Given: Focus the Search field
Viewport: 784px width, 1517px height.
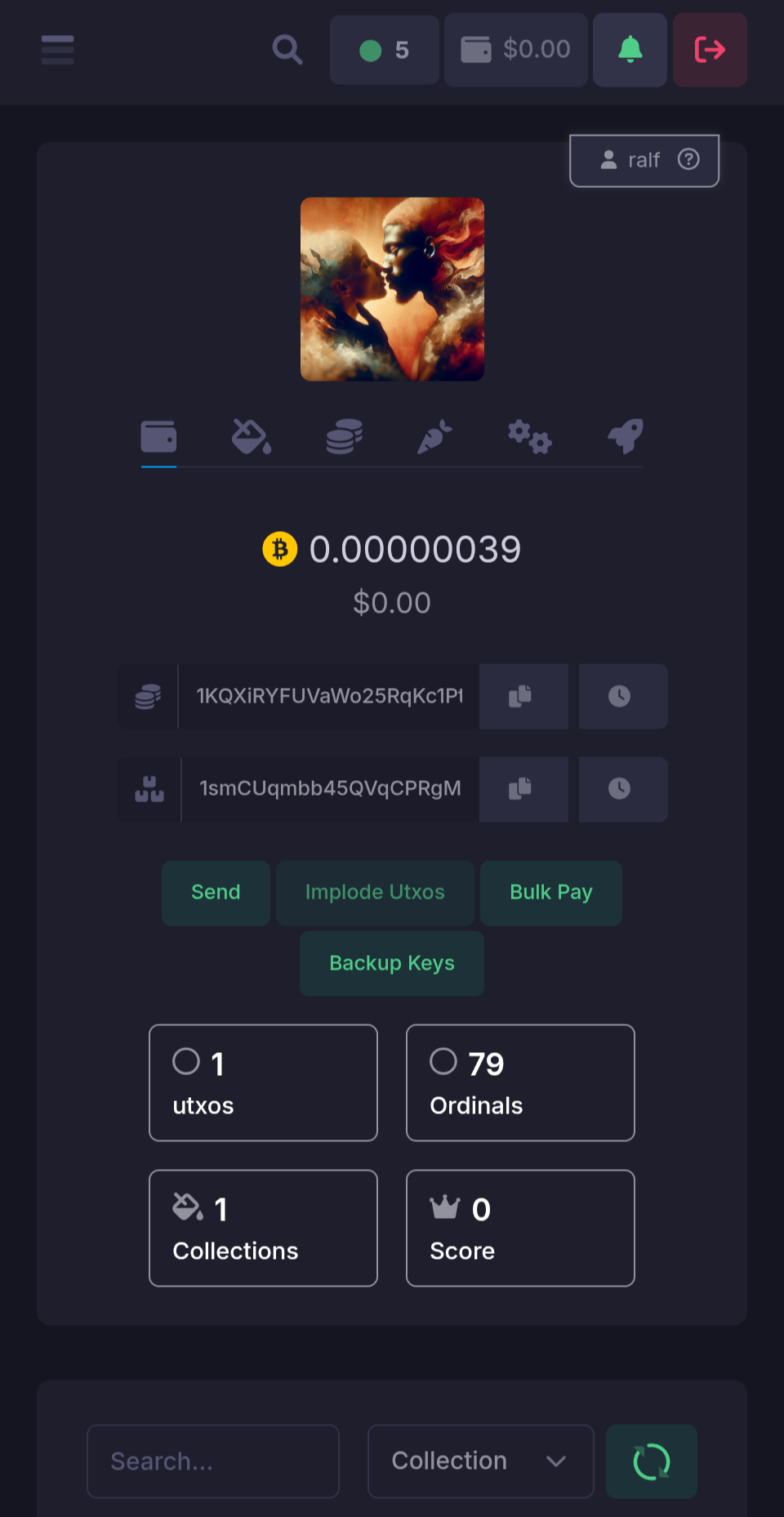Looking at the screenshot, I should pyautogui.click(x=213, y=1461).
